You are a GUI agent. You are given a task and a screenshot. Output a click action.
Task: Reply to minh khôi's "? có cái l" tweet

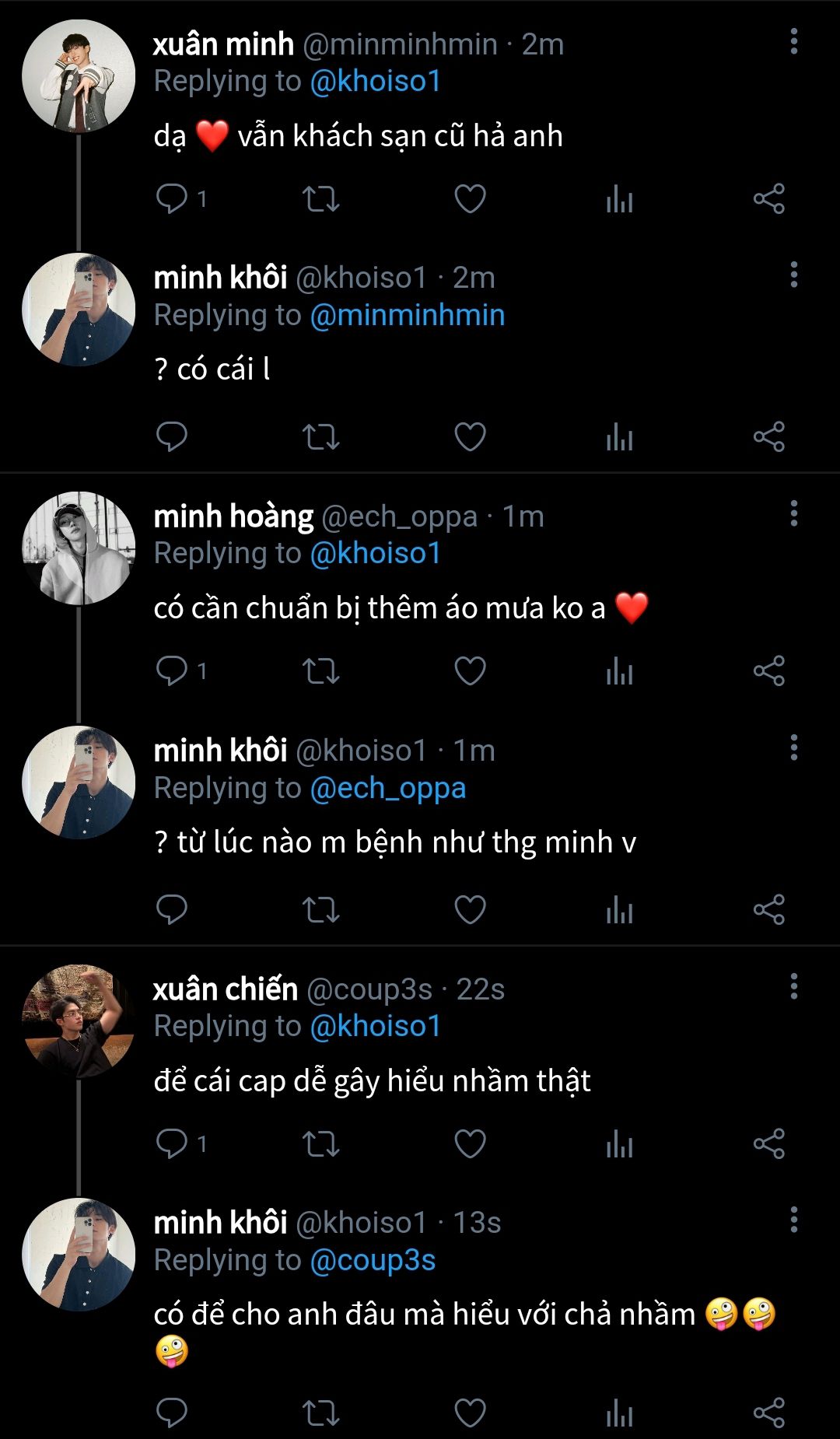point(171,437)
